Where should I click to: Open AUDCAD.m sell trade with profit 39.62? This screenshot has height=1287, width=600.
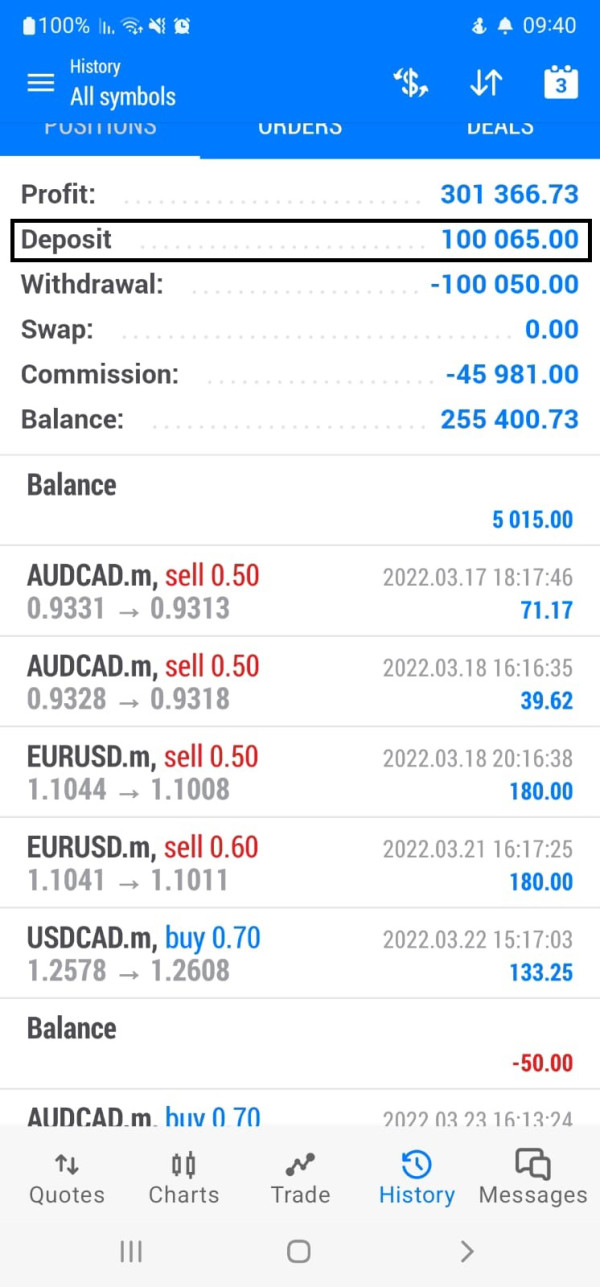click(300, 682)
